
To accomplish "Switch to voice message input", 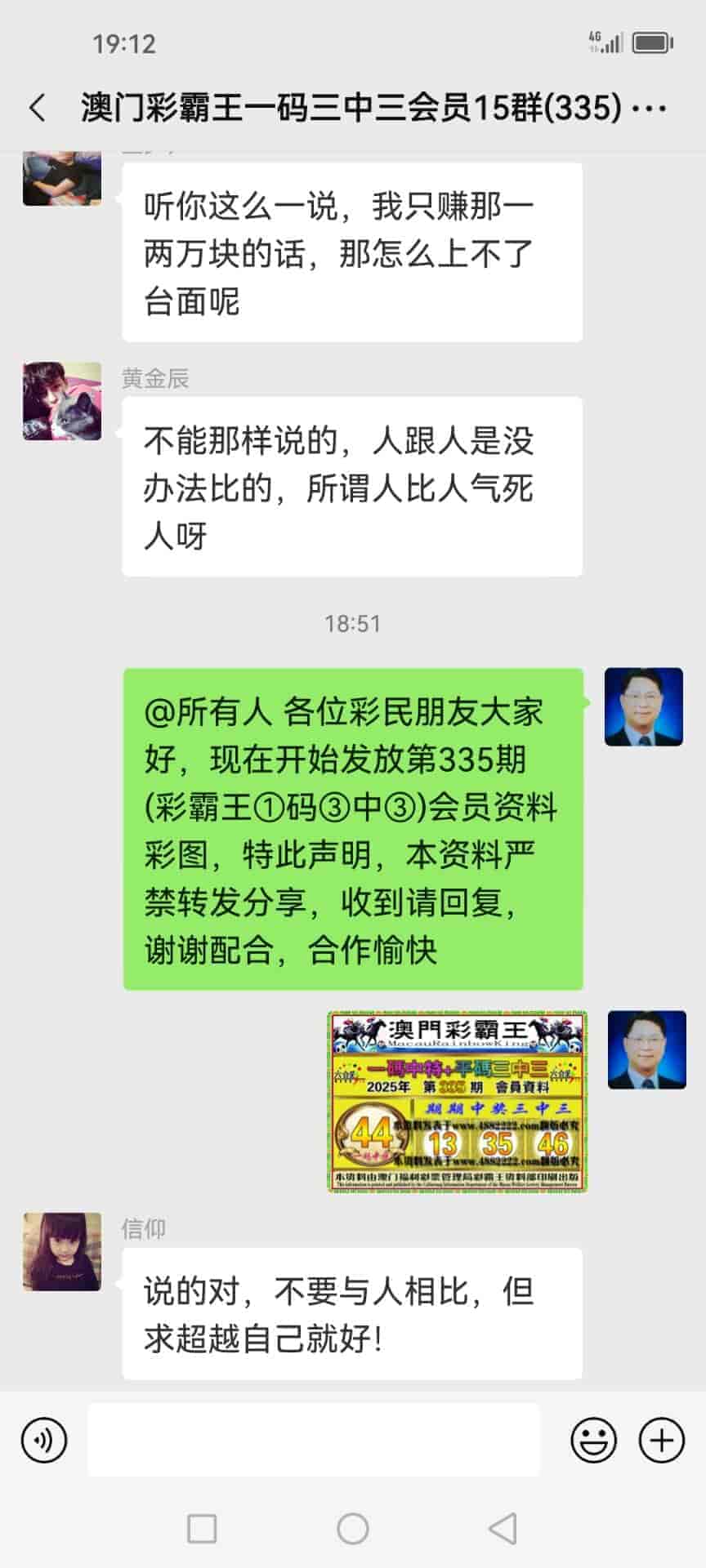I will tap(44, 1440).
